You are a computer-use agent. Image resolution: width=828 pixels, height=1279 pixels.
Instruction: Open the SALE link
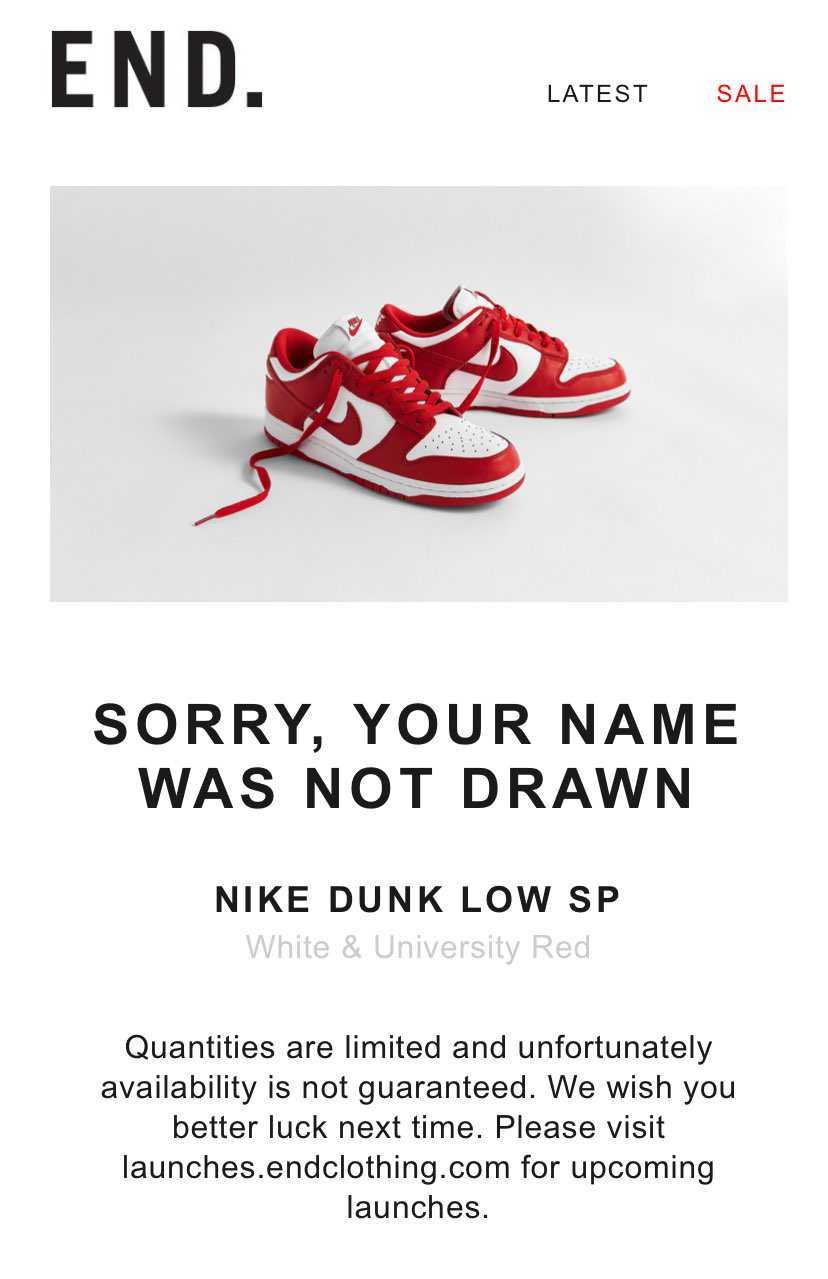tap(750, 94)
